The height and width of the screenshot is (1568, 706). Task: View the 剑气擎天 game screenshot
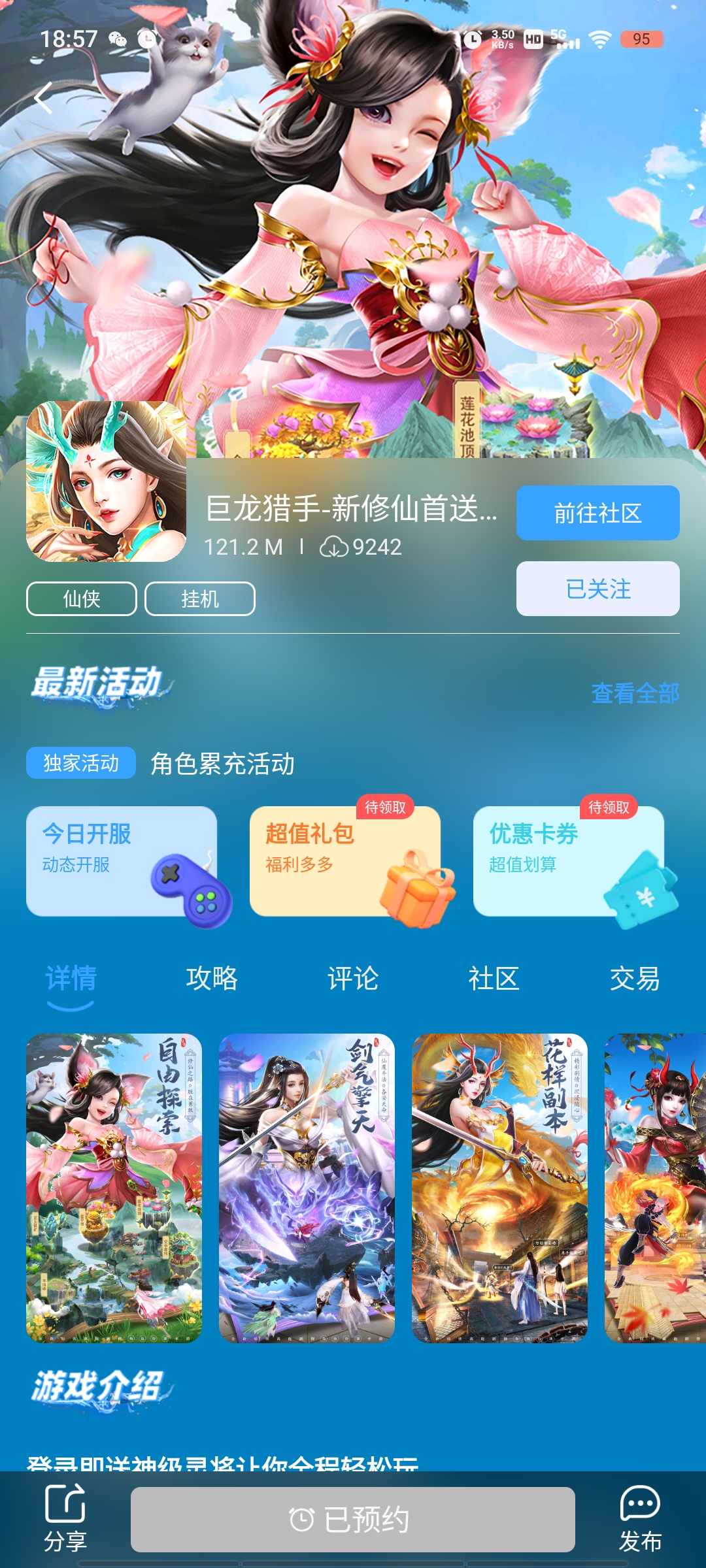pos(307,1188)
